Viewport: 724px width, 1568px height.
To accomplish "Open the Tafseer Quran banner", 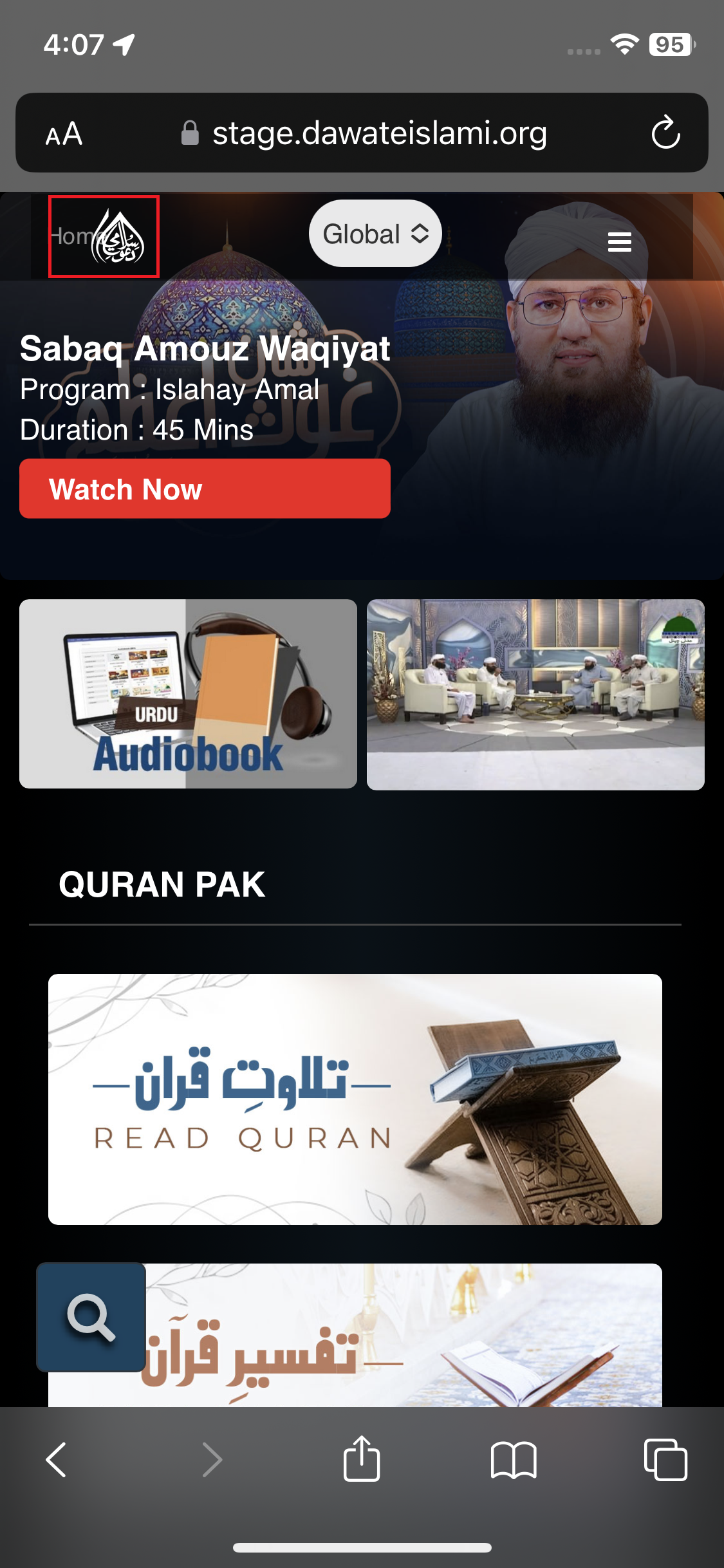I will pos(404,1335).
